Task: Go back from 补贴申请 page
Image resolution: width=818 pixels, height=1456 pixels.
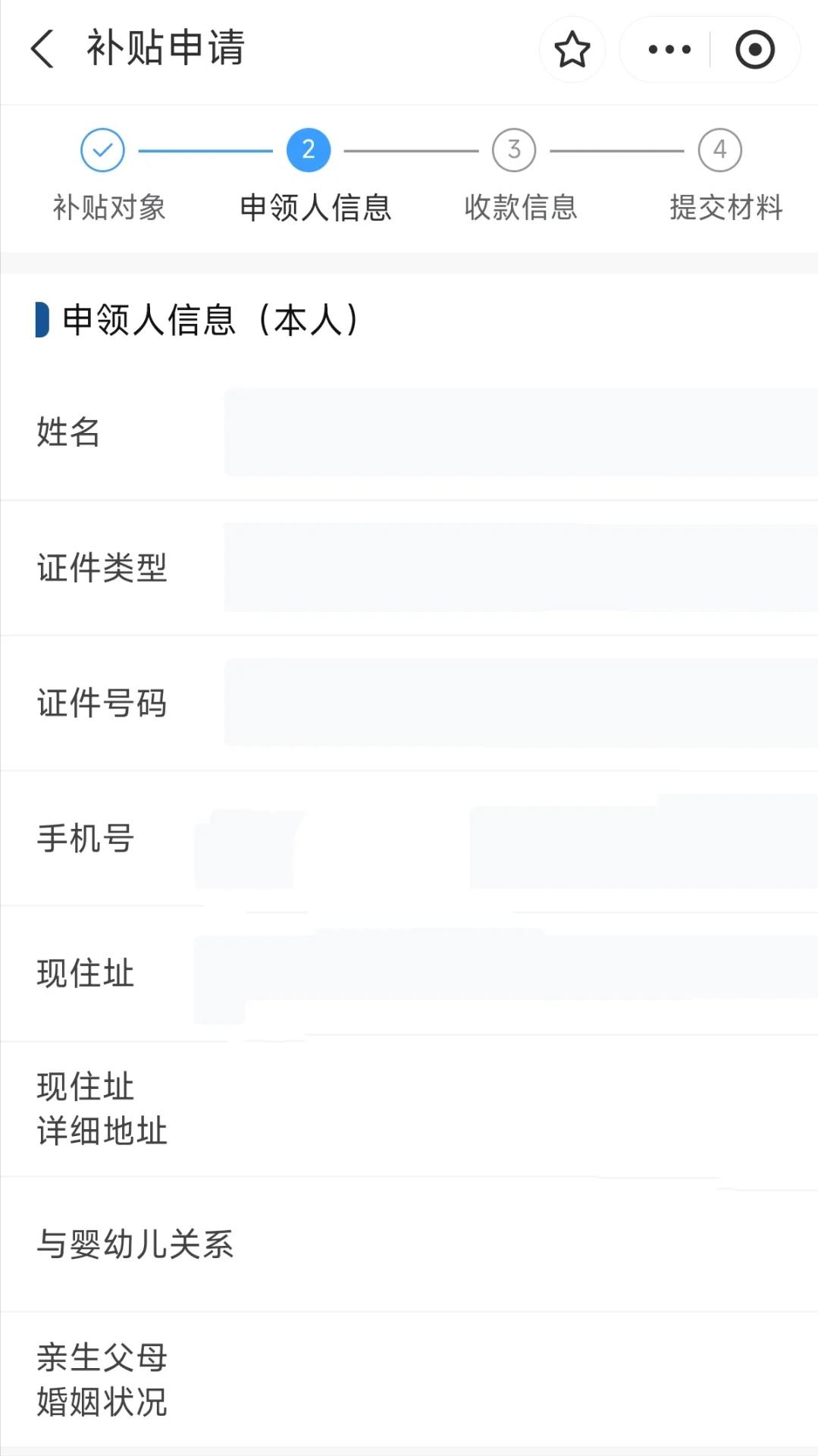Action: 43,49
